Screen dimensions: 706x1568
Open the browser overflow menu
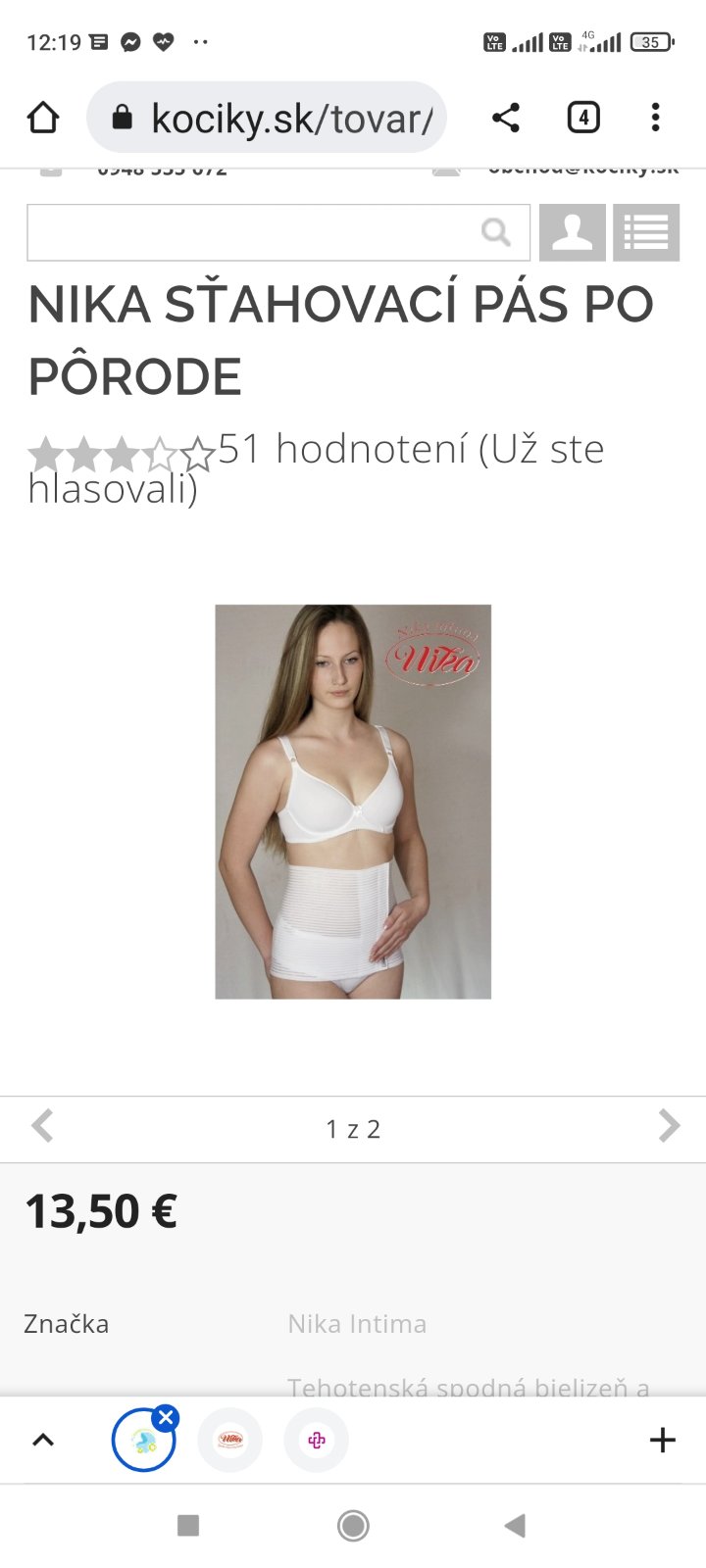coord(655,118)
